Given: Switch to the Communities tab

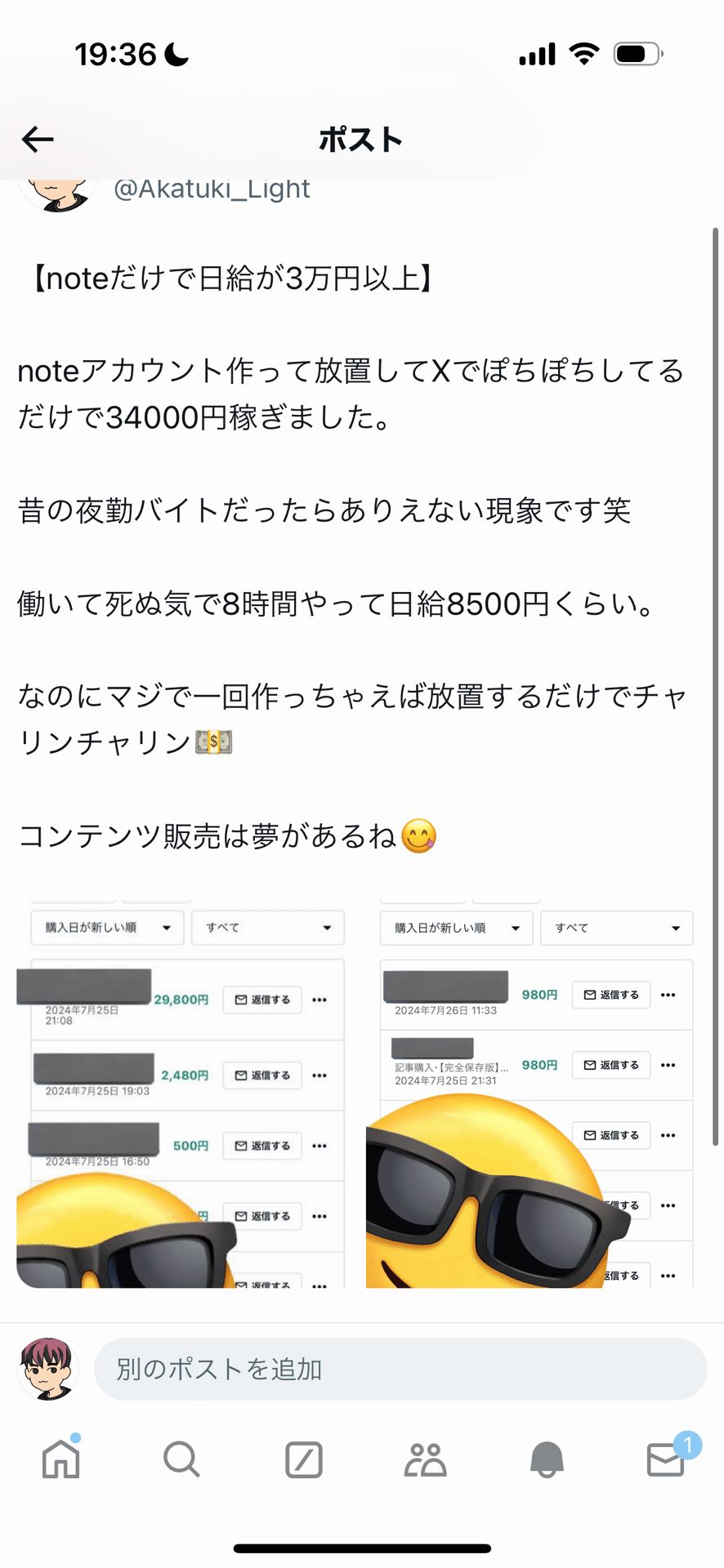Looking at the screenshot, I should point(425,1459).
